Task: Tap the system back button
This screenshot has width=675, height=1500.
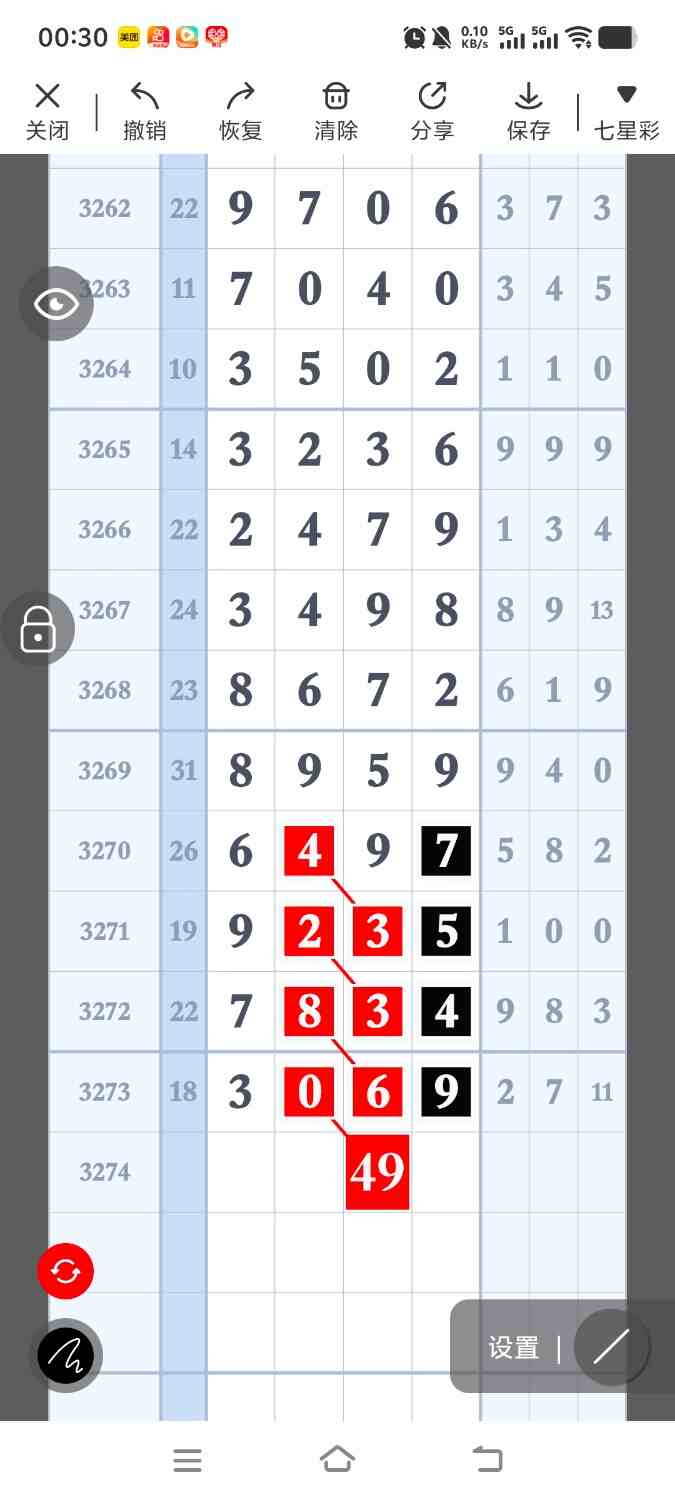Action: (488, 1460)
